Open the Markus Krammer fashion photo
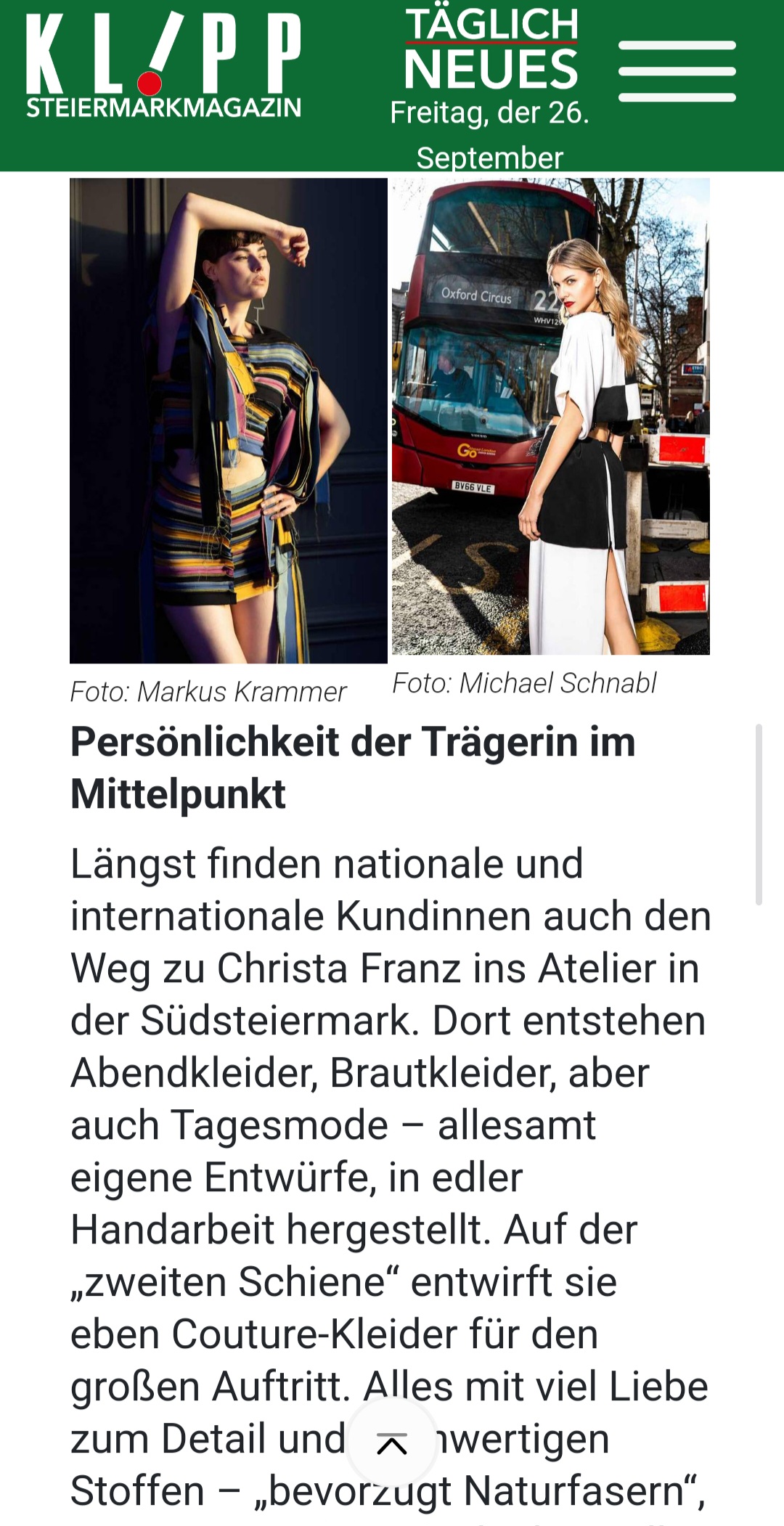The height and width of the screenshot is (1526, 784). click(229, 420)
